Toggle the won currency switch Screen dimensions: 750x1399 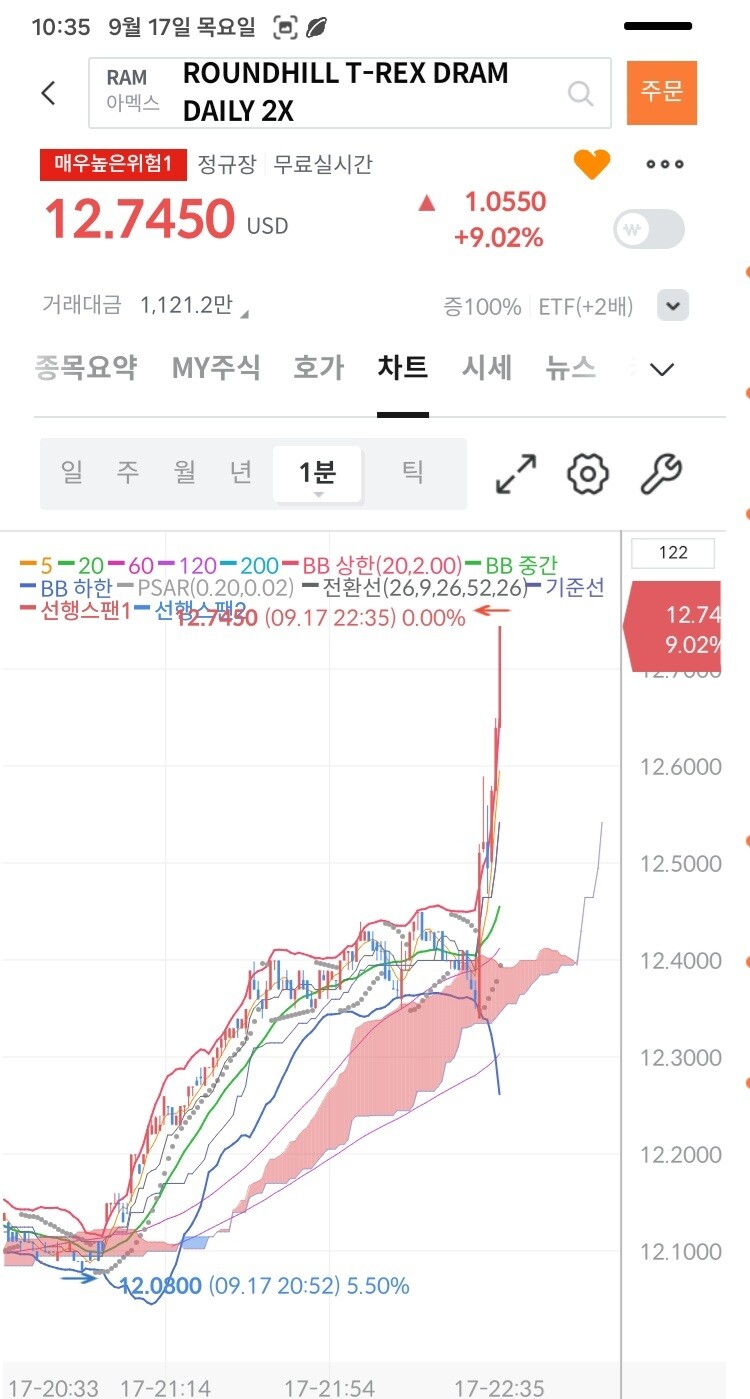point(649,229)
